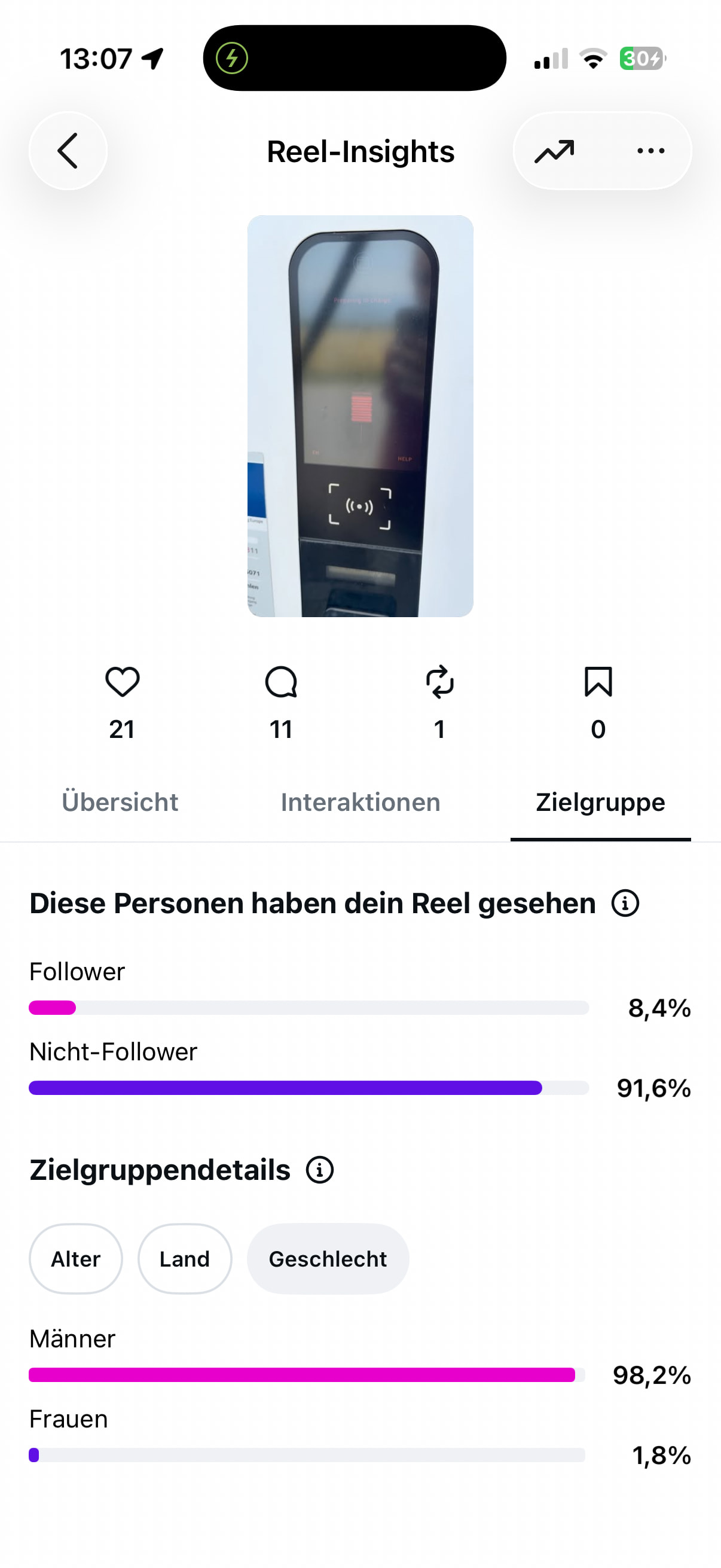Viewport: 721px width, 1568px height.
Task: Show info for Zielgruppendetails
Action: coord(319,1169)
